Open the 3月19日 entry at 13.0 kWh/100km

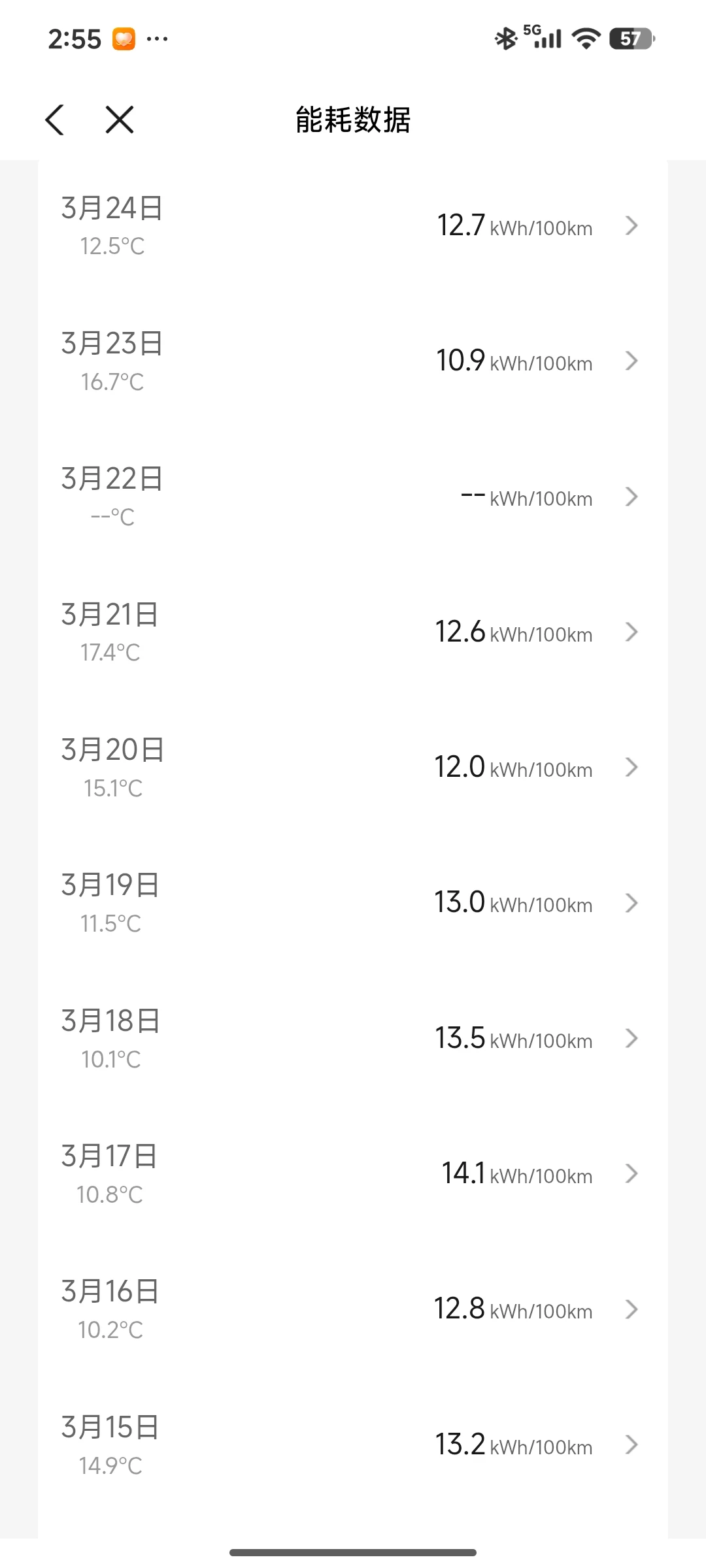pos(353,903)
